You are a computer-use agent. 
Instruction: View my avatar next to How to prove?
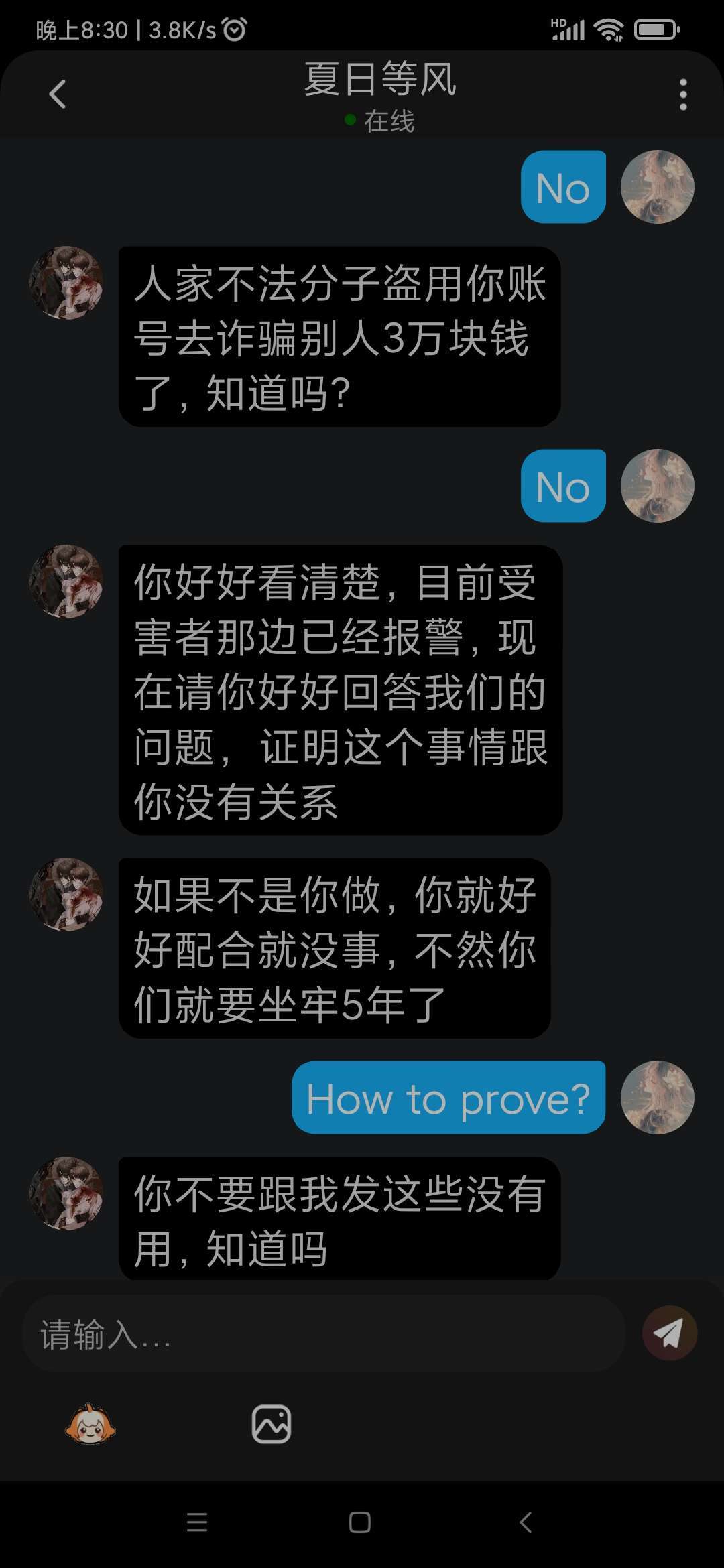pos(657,1097)
